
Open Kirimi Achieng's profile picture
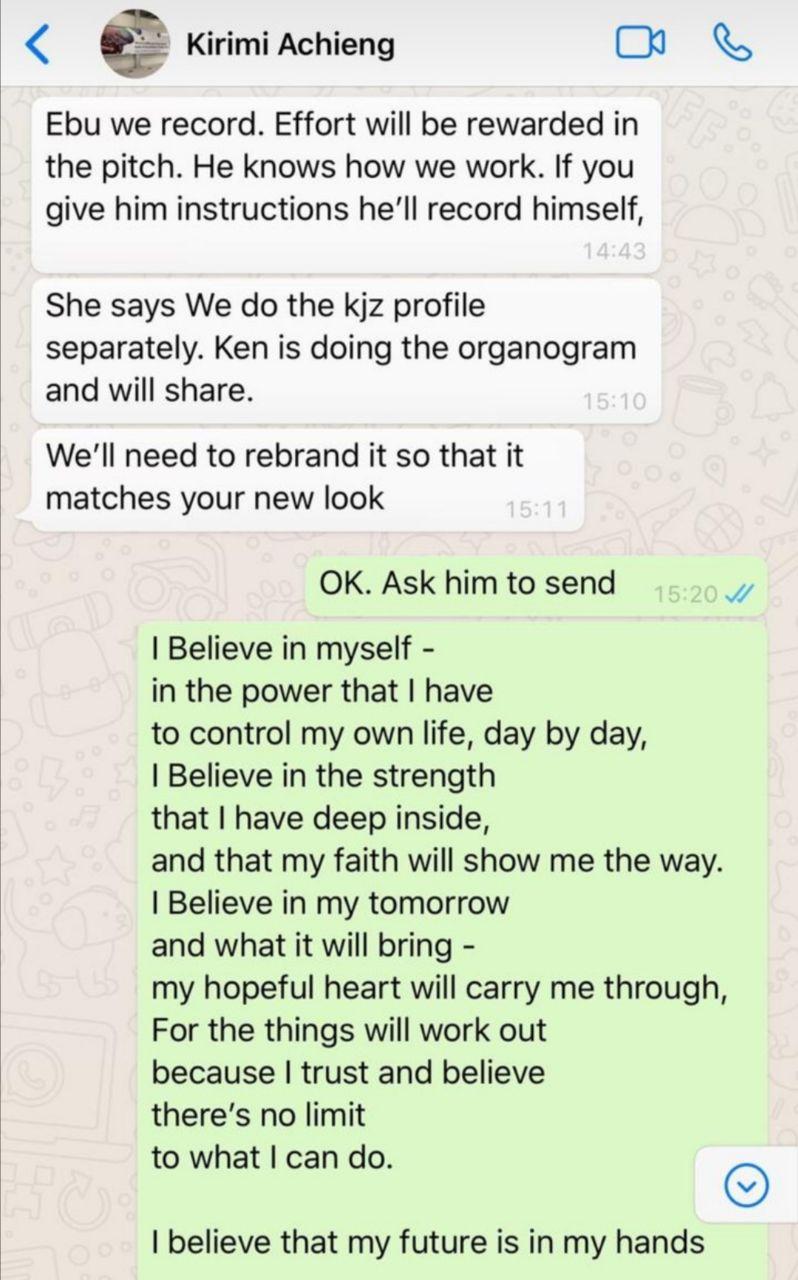(136, 43)
